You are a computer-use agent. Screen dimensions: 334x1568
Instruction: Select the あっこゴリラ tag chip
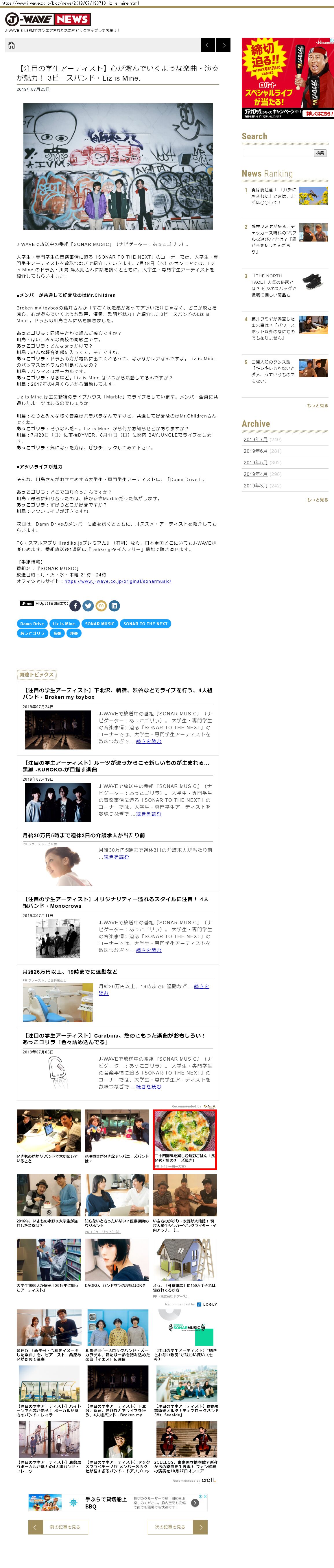tap(32, 633)
